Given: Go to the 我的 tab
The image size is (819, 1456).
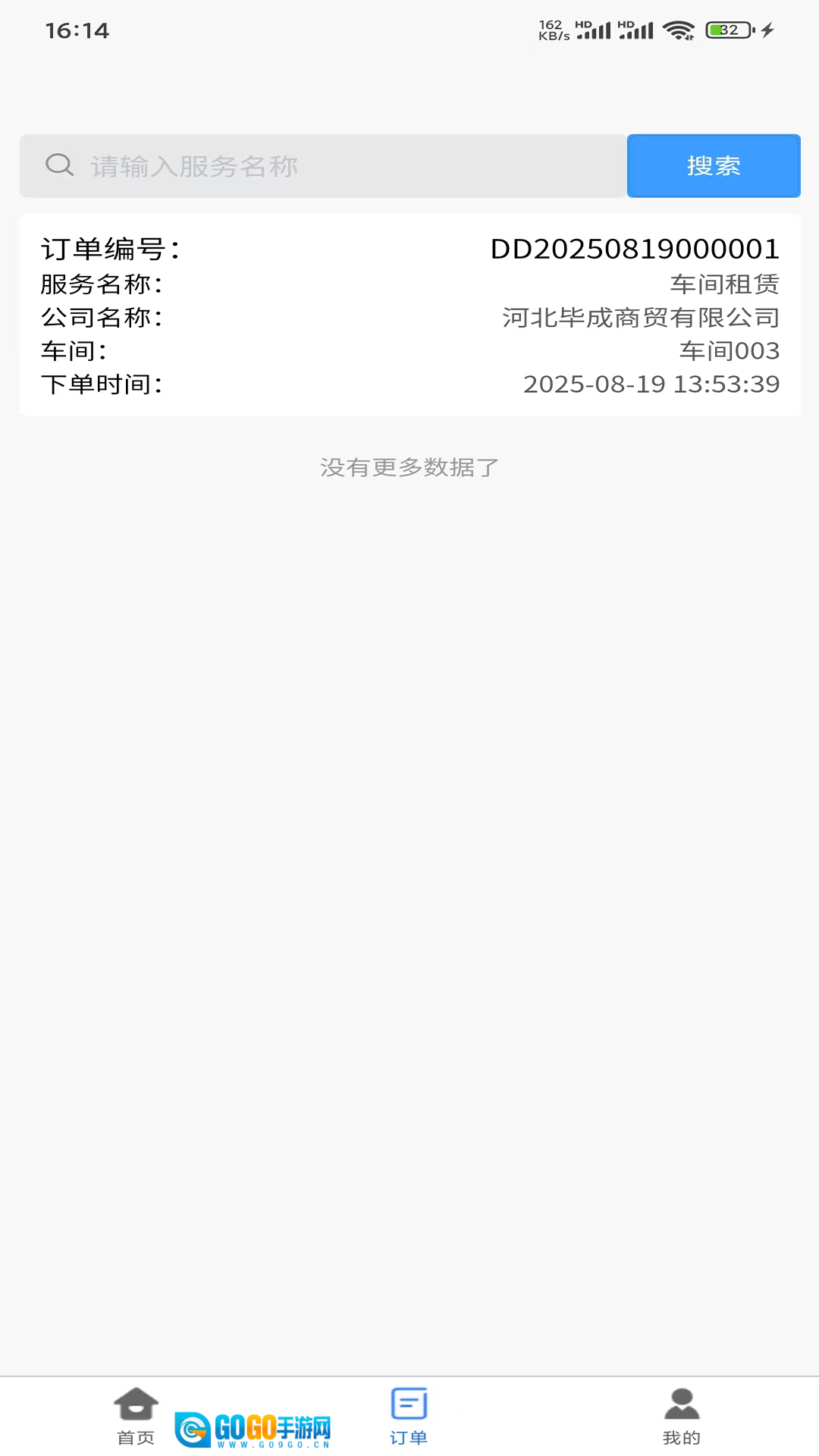Looking at the screenshot, I should point(681,1415).
